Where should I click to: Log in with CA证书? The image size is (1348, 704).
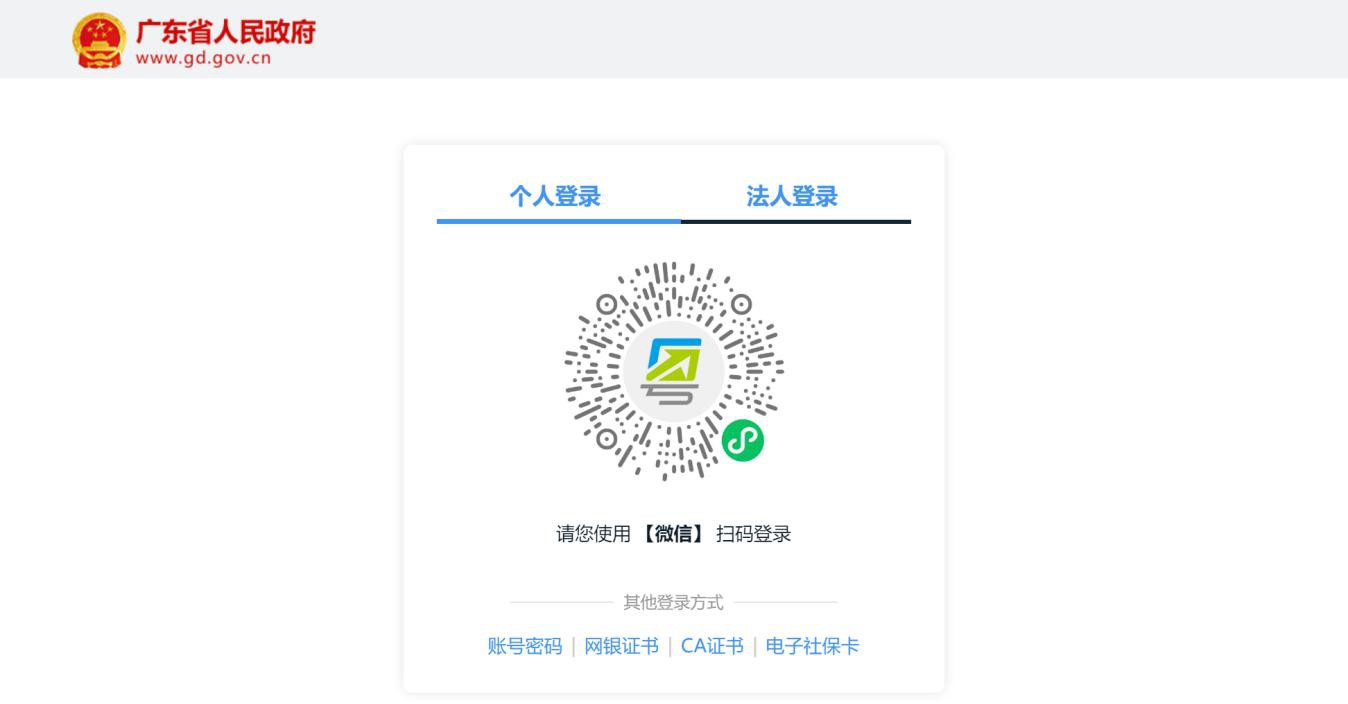pos(712,646)
